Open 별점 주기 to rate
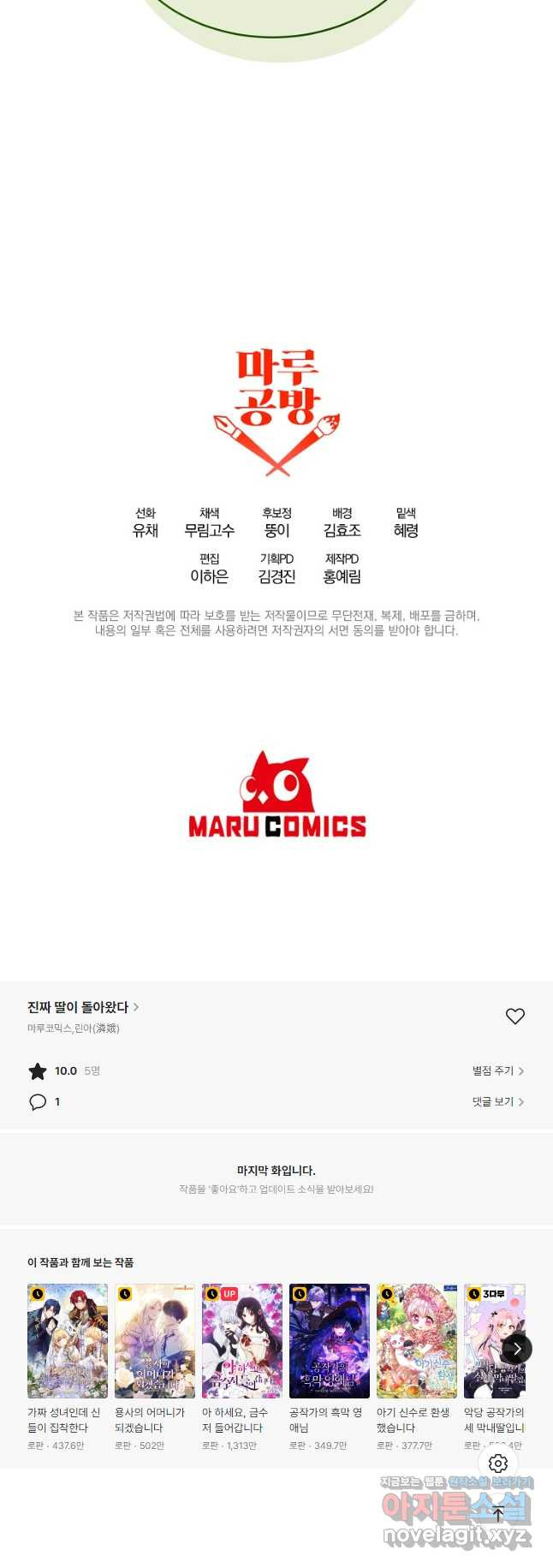The height and width of the screenshot is (1568, 553). pyautogui.click(x=497, y=1070)
